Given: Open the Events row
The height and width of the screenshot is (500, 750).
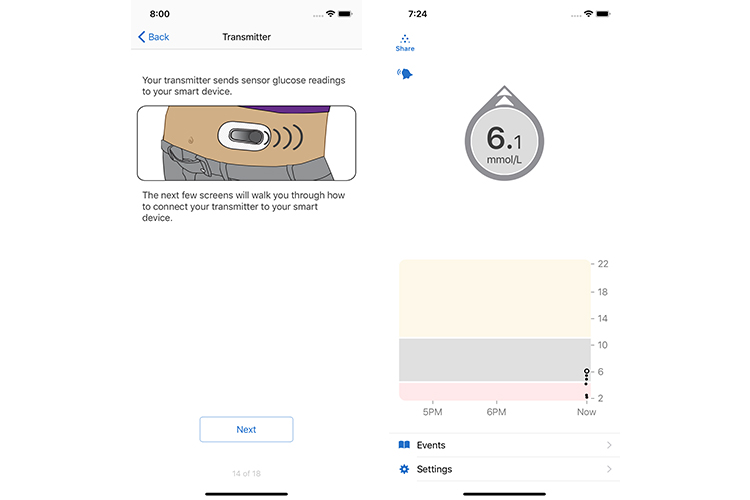Looking at the screenshot, I should (x=504, y=445).
